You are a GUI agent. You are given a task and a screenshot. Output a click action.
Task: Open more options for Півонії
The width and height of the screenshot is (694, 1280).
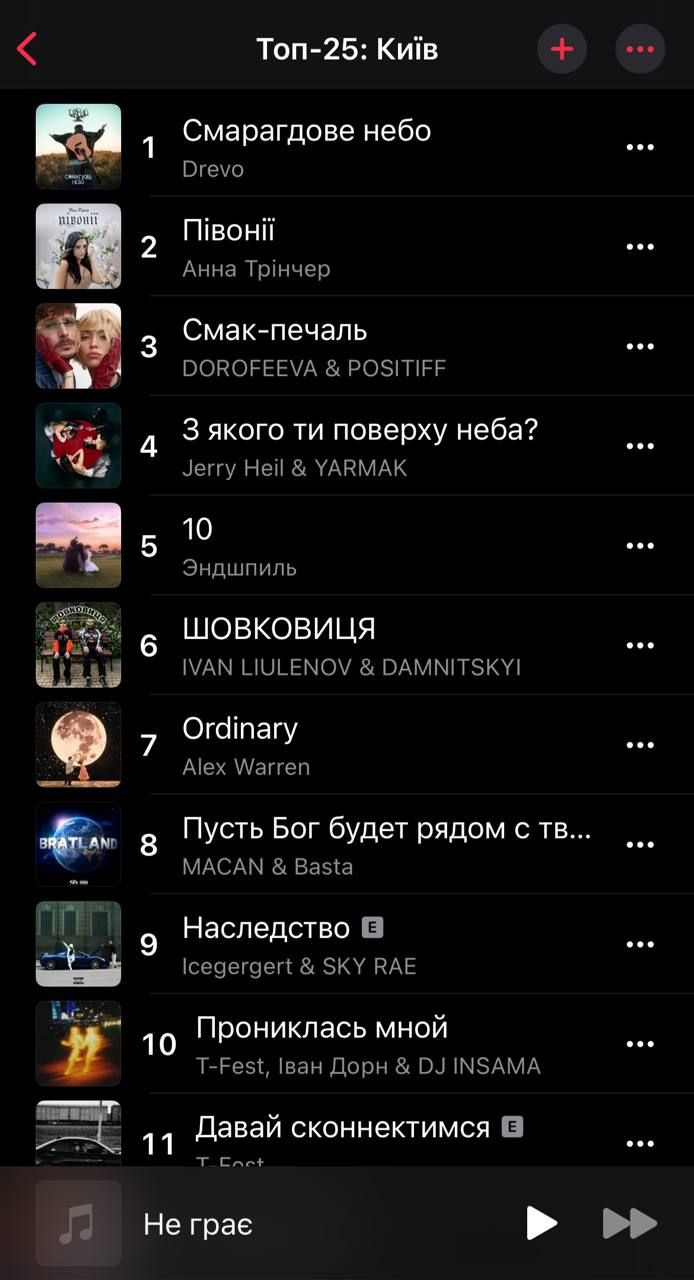(x=640, y=247)
